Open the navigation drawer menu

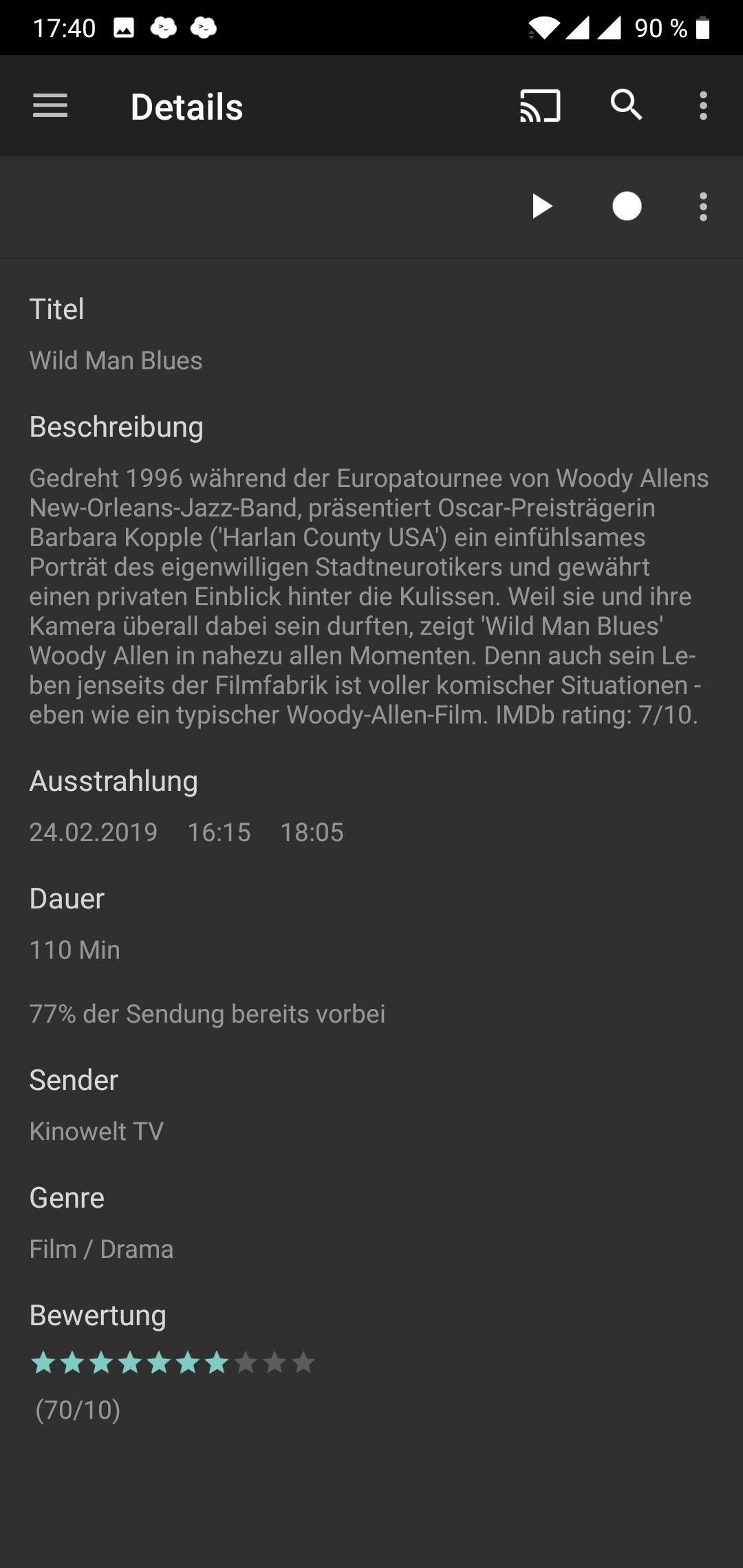(x=50, y=106)
